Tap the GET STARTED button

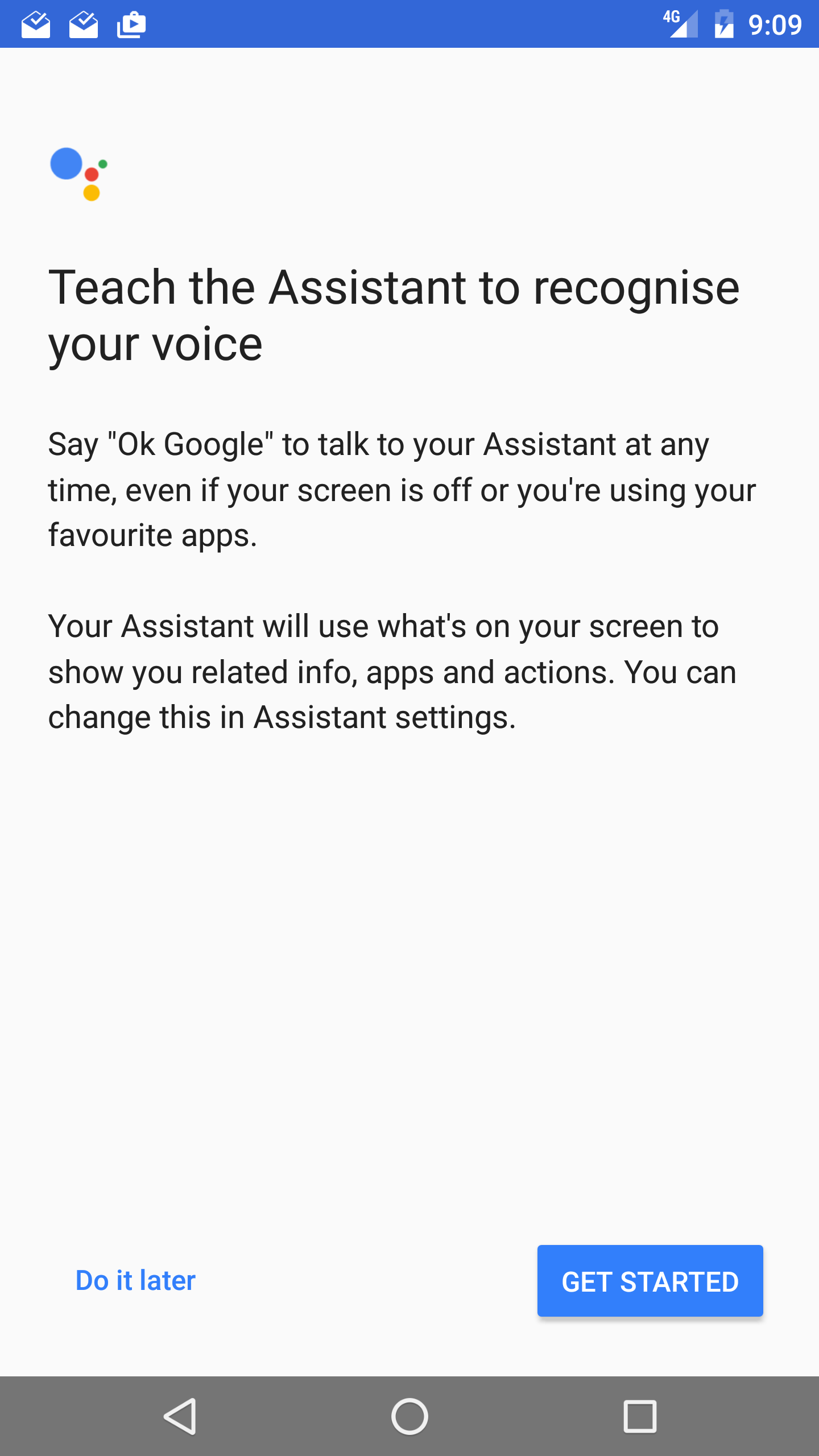click(650, 1281)
